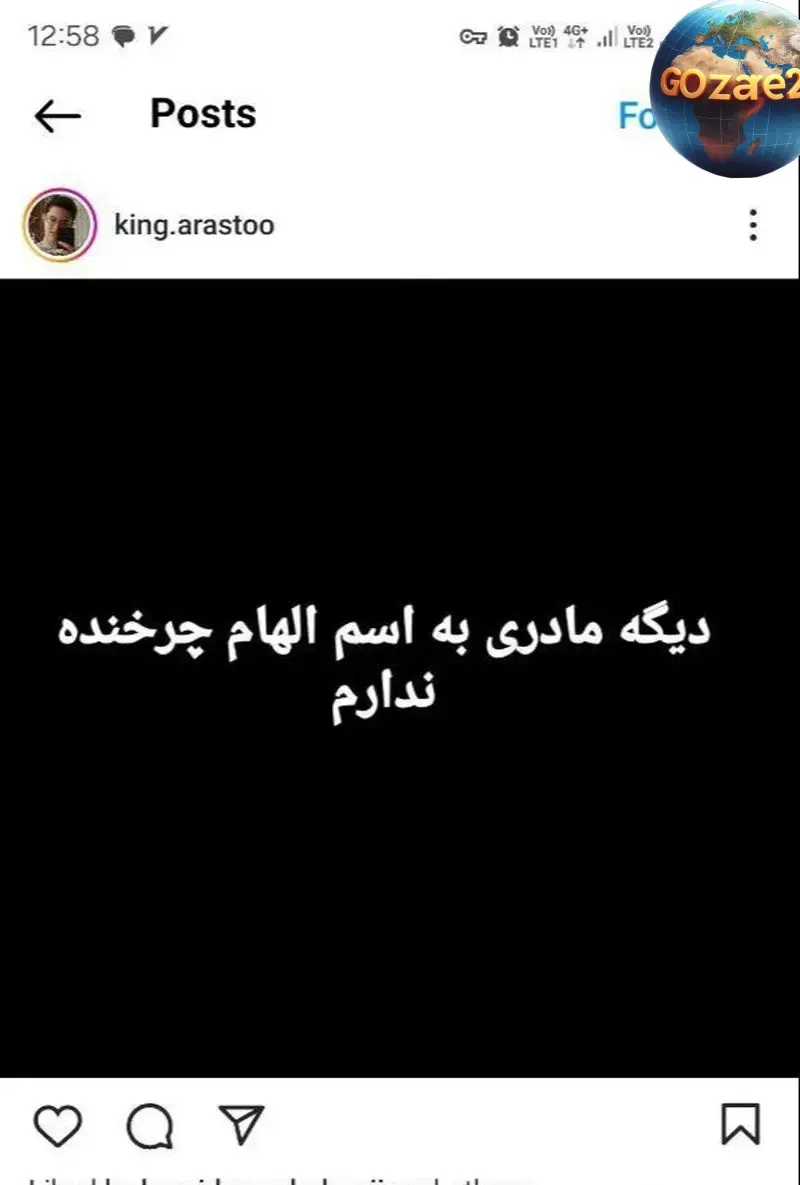Open king.arastoo's profile picture

58,225
